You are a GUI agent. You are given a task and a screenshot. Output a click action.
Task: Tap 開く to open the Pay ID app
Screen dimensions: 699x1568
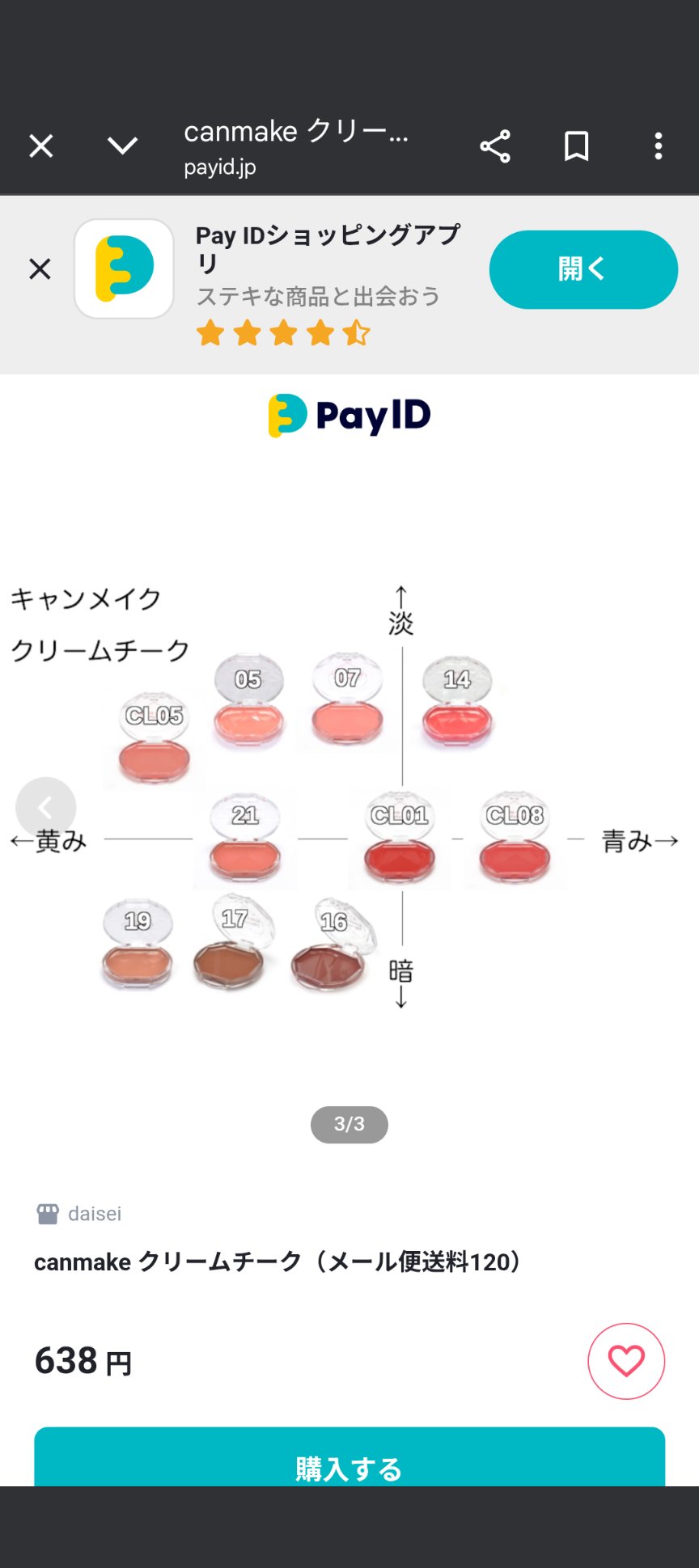tap(583, 269)
